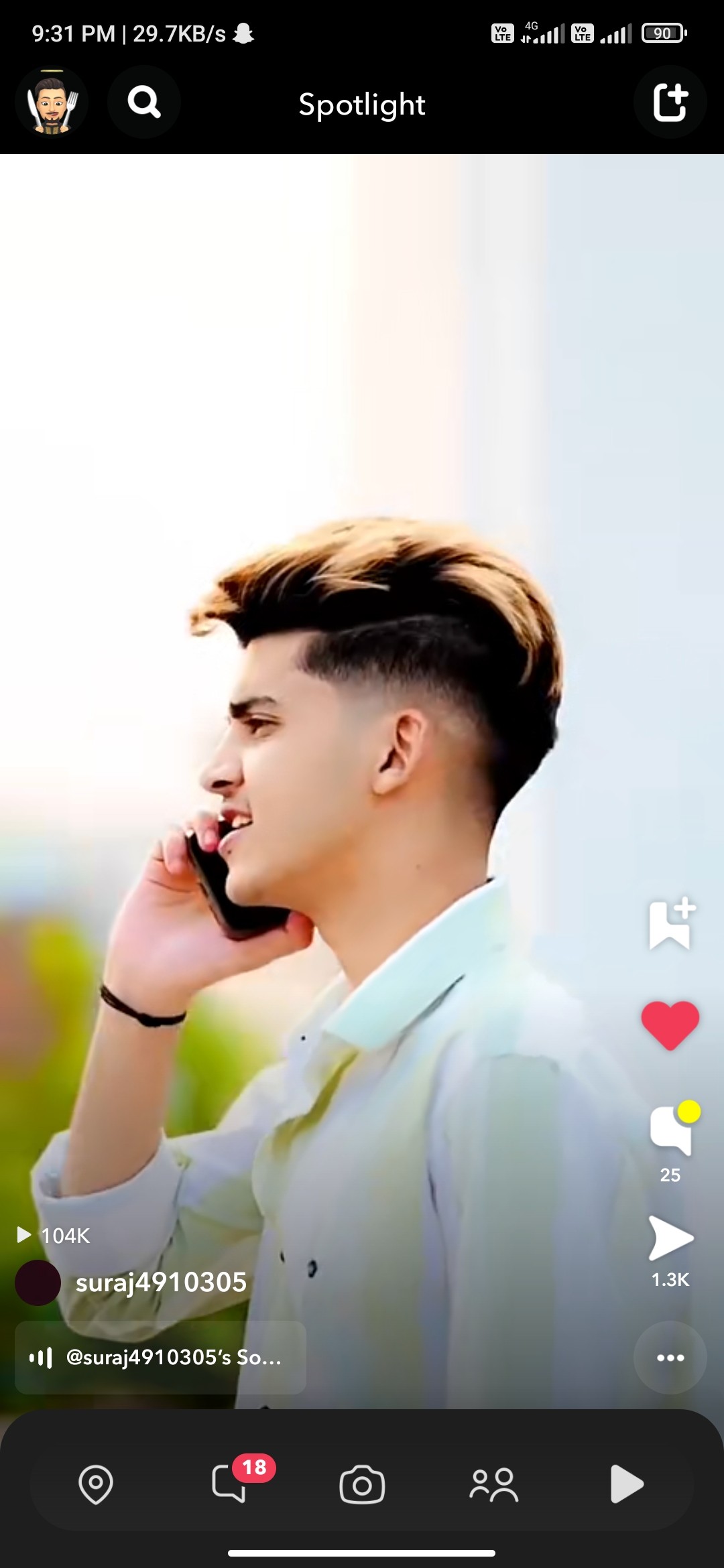724x1568 pixels.
Task: Switch to the Map tab
Action: [x=96, y=1484]
